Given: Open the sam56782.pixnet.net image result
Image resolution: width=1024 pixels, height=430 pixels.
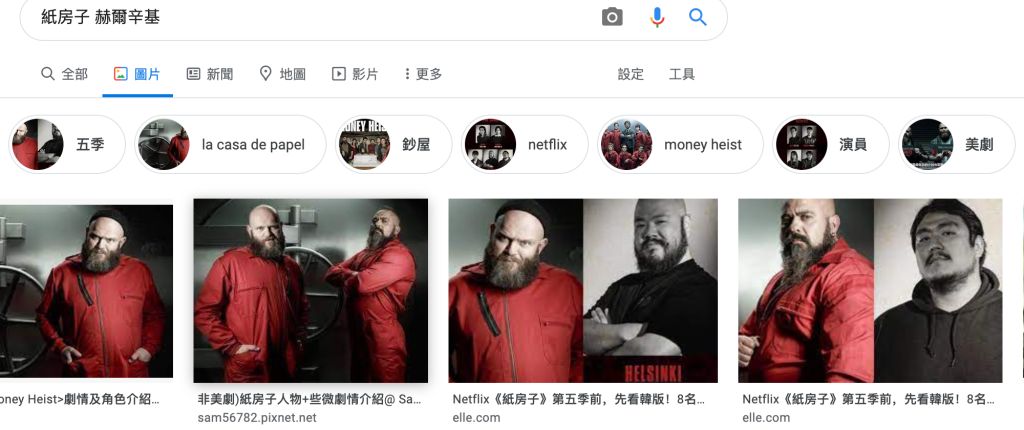Looking at the screenshot, I should 310,290.
